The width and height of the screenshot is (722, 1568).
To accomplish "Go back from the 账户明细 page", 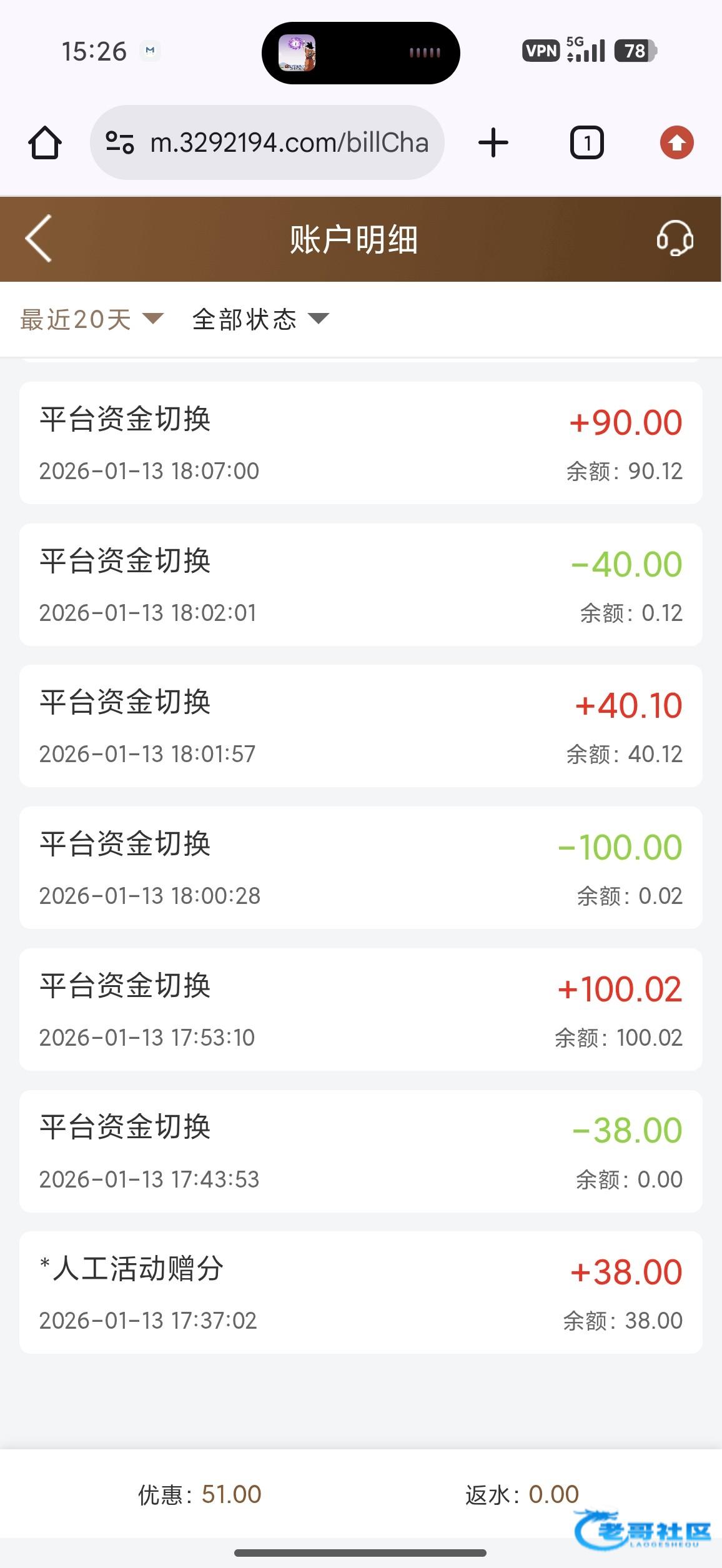I will pos(39,239).
